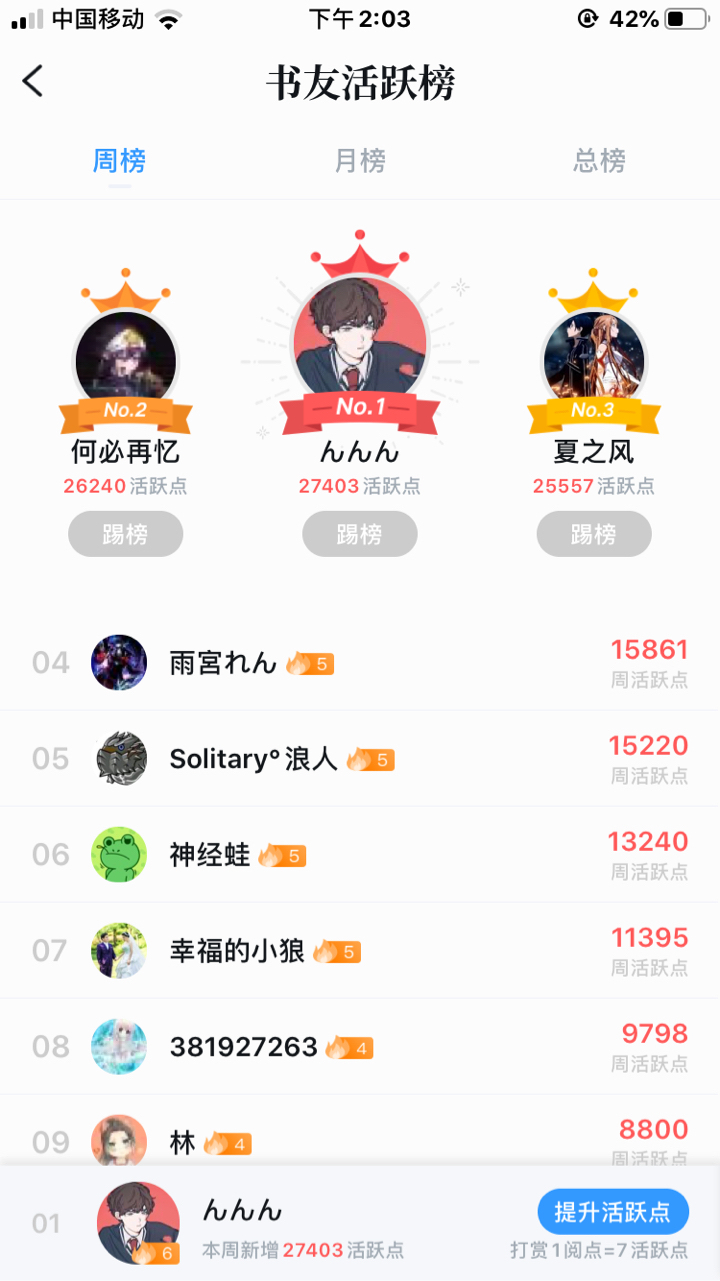720x1281 pixels.
Task: Open the row for 幸福的小狼
Action: [x=360, y=950]
